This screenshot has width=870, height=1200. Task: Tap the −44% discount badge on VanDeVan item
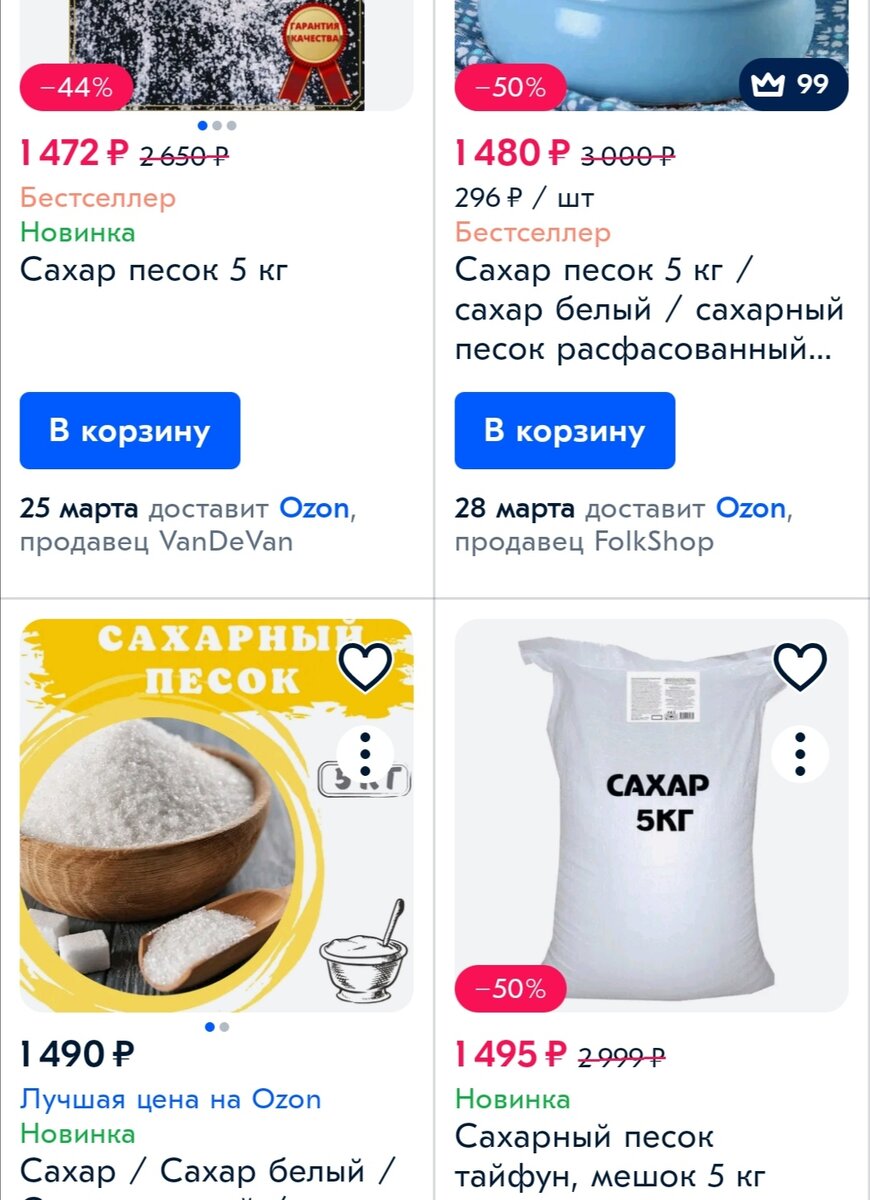(75, 86)
